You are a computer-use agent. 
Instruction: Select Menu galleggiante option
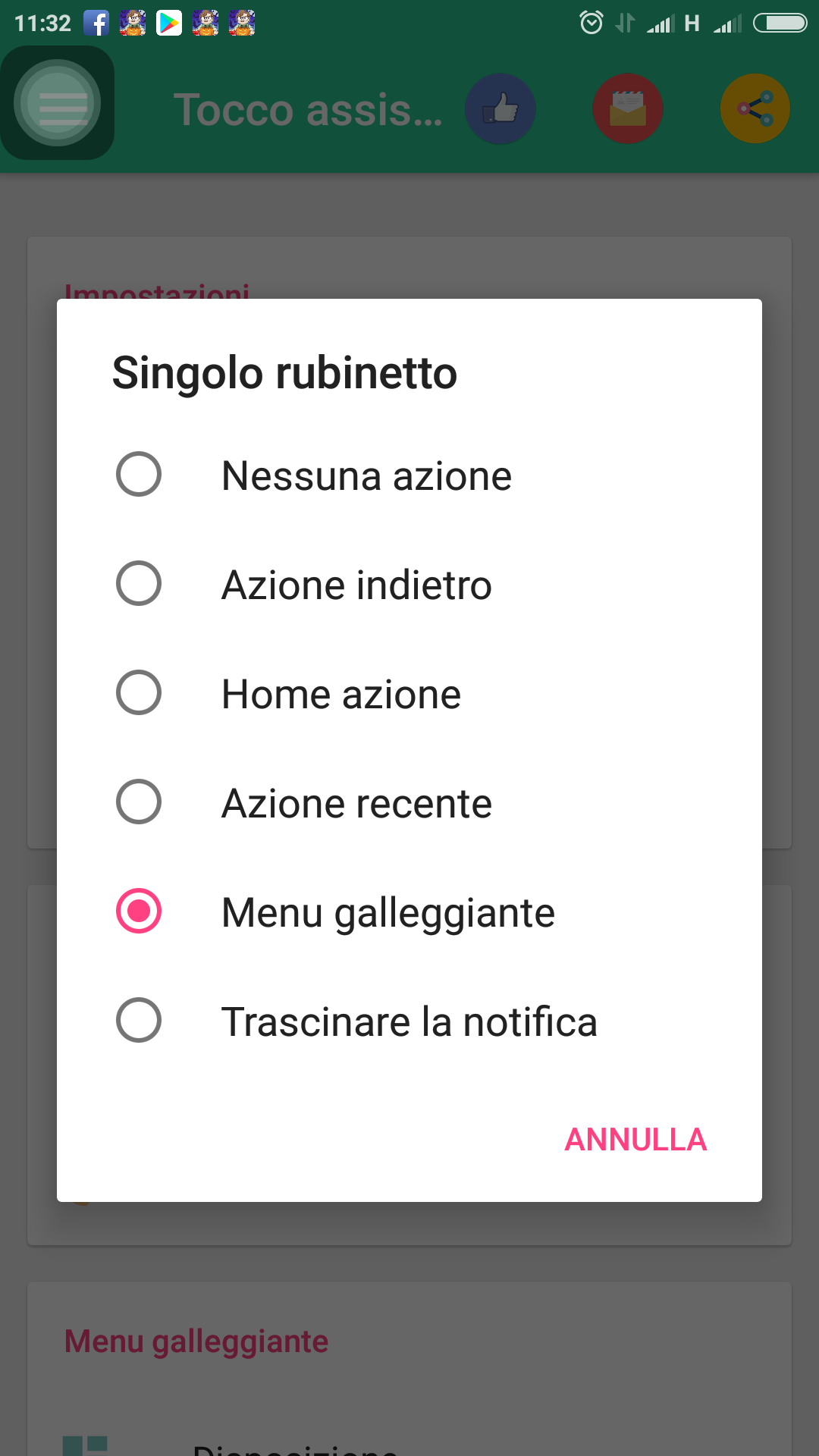(x=409, y=912)
